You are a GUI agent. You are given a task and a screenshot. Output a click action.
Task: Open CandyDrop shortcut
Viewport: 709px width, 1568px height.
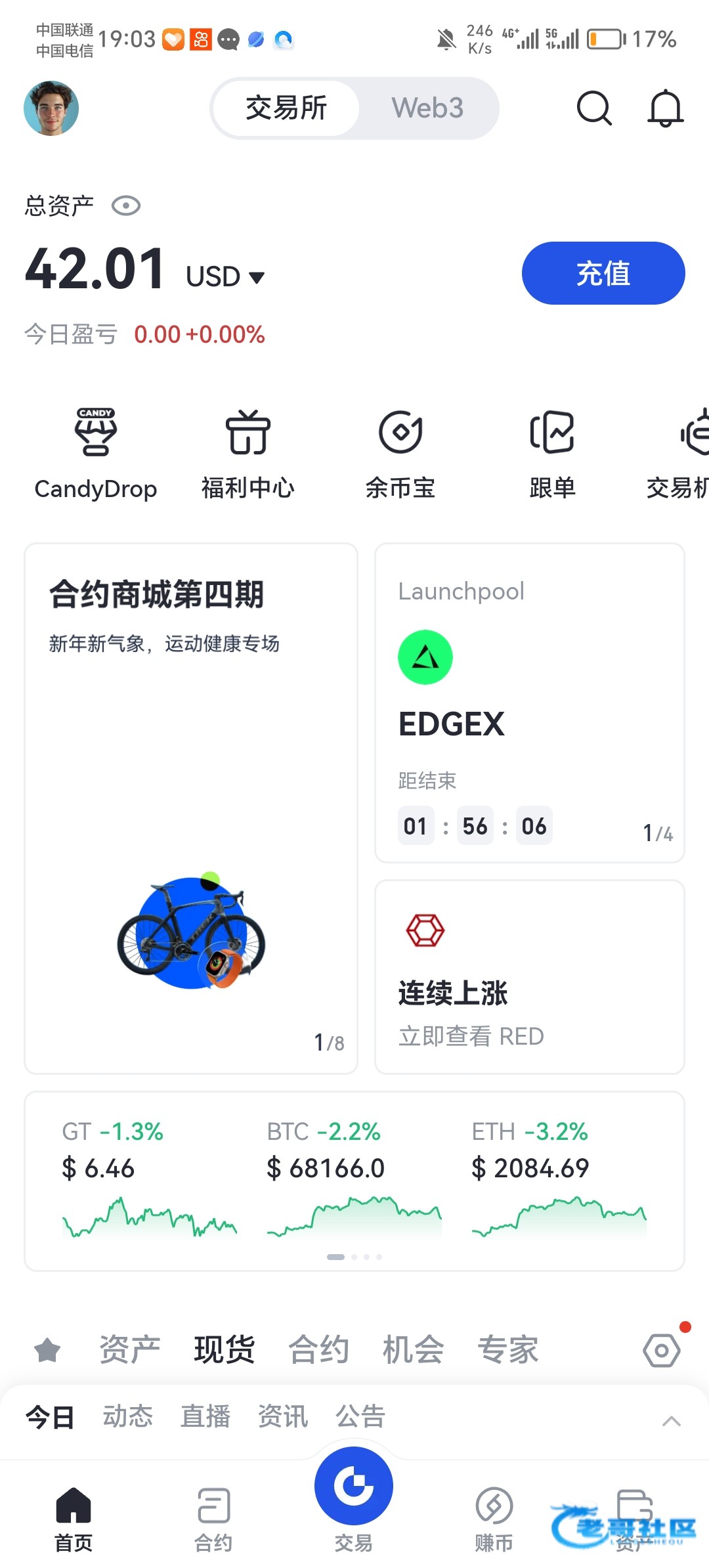96,453
